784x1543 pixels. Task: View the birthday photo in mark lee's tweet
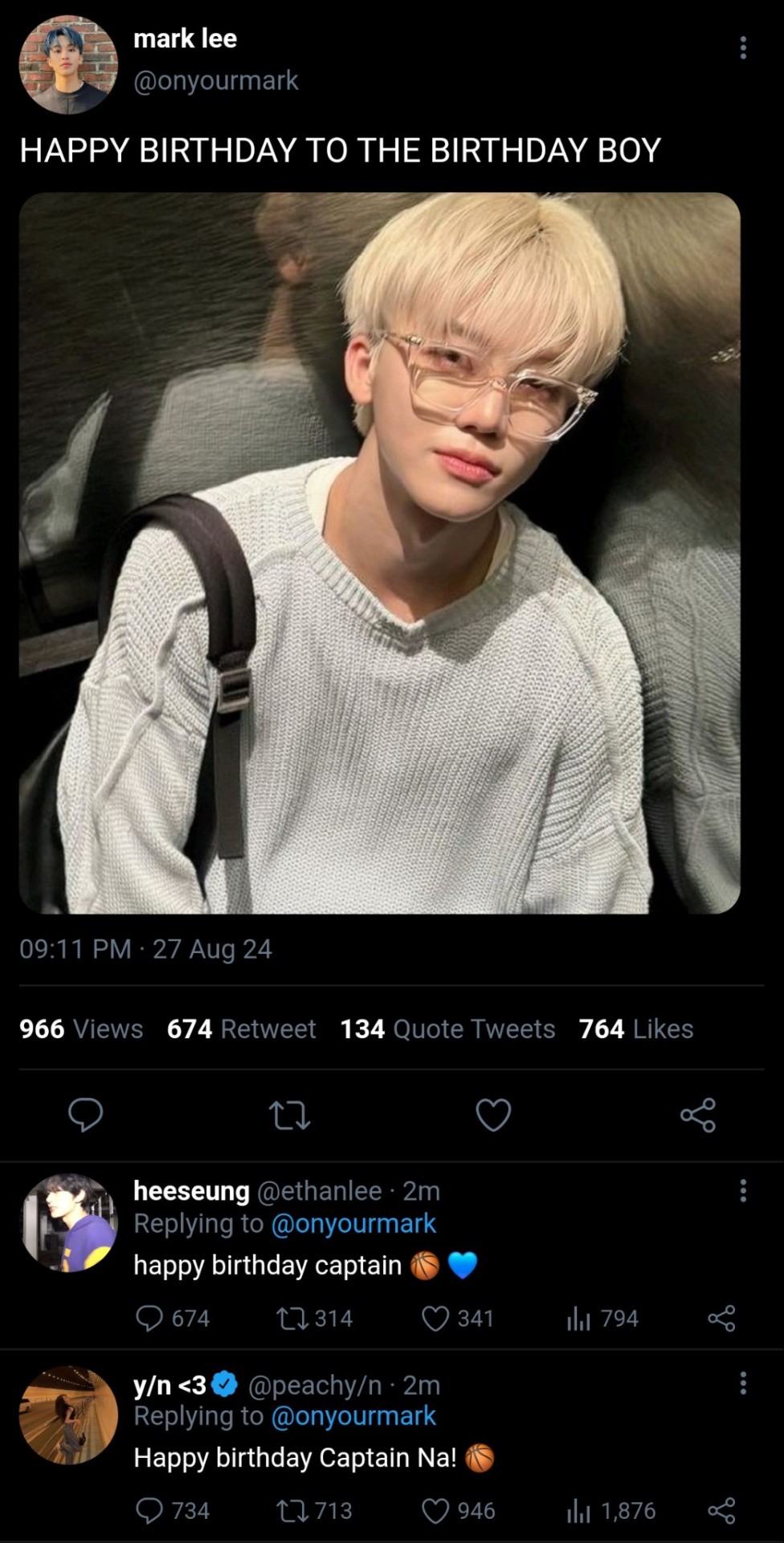click(x=379, y=553)
